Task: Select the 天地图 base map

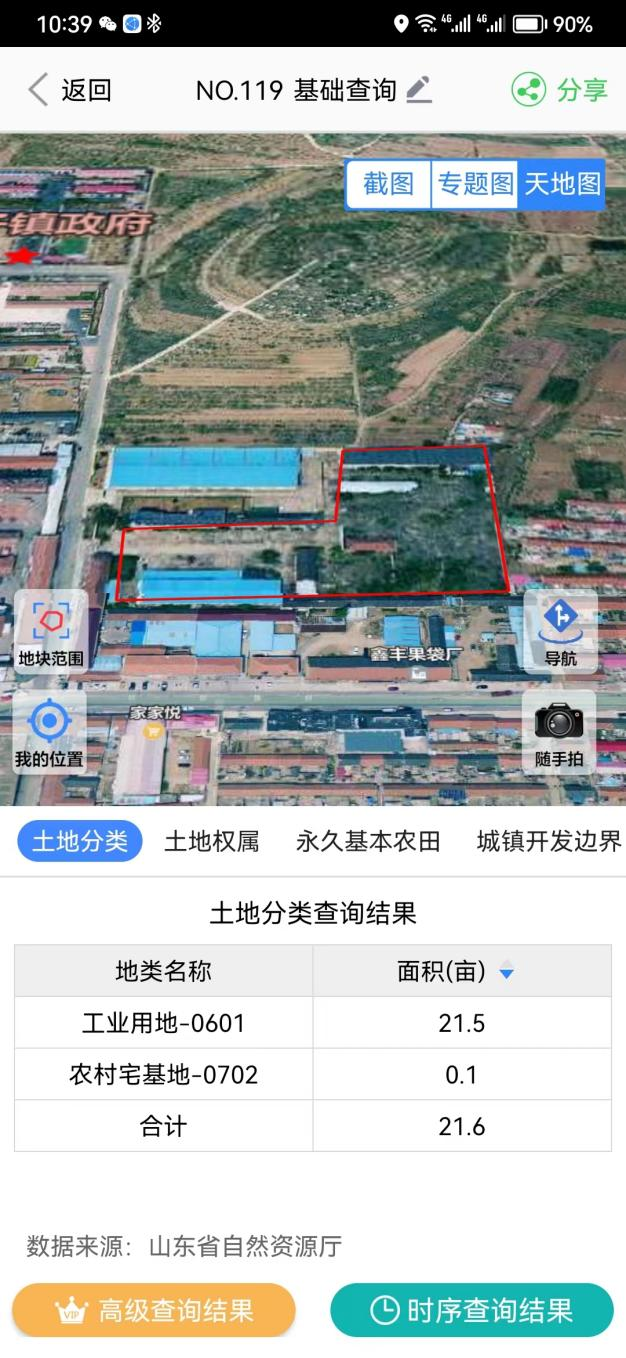Action: (x=562, y=184)
